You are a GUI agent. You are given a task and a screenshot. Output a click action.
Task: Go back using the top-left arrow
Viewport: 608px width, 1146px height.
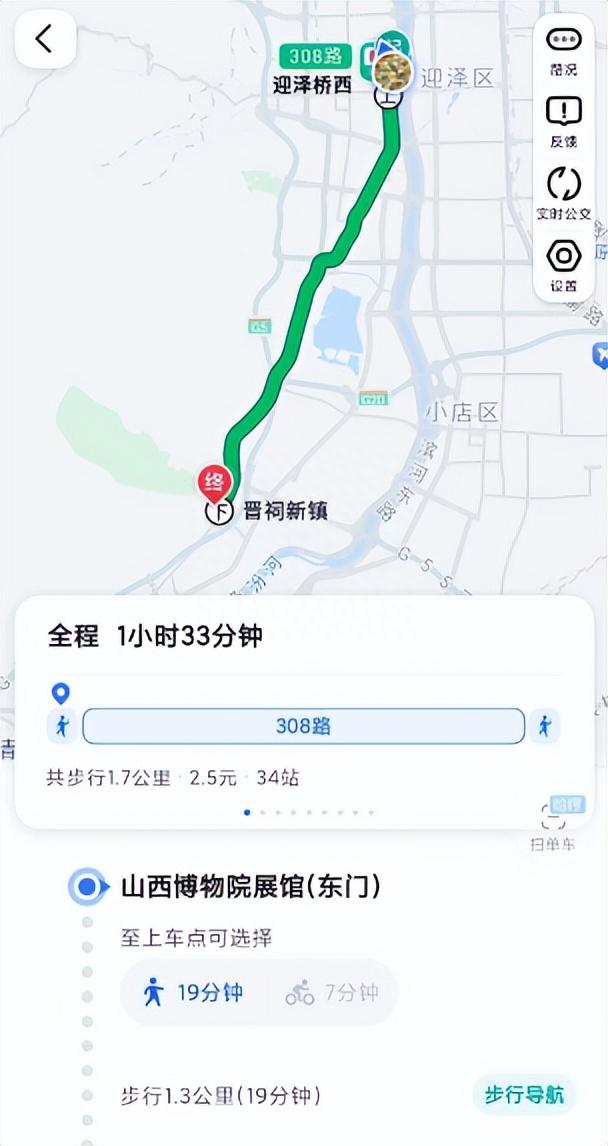(x=45, y=38)
